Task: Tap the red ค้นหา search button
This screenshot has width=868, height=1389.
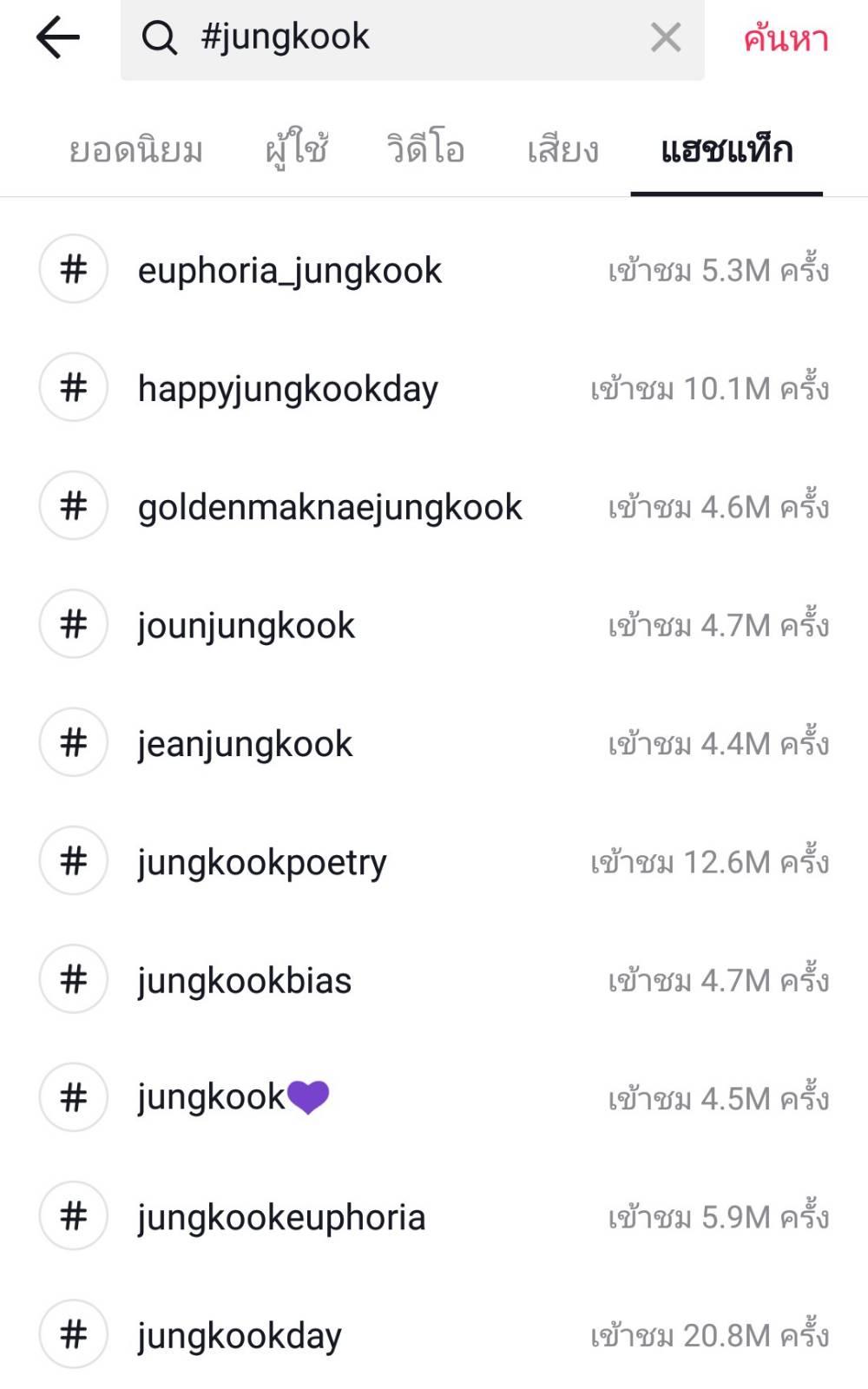Action: coord(786,39)
